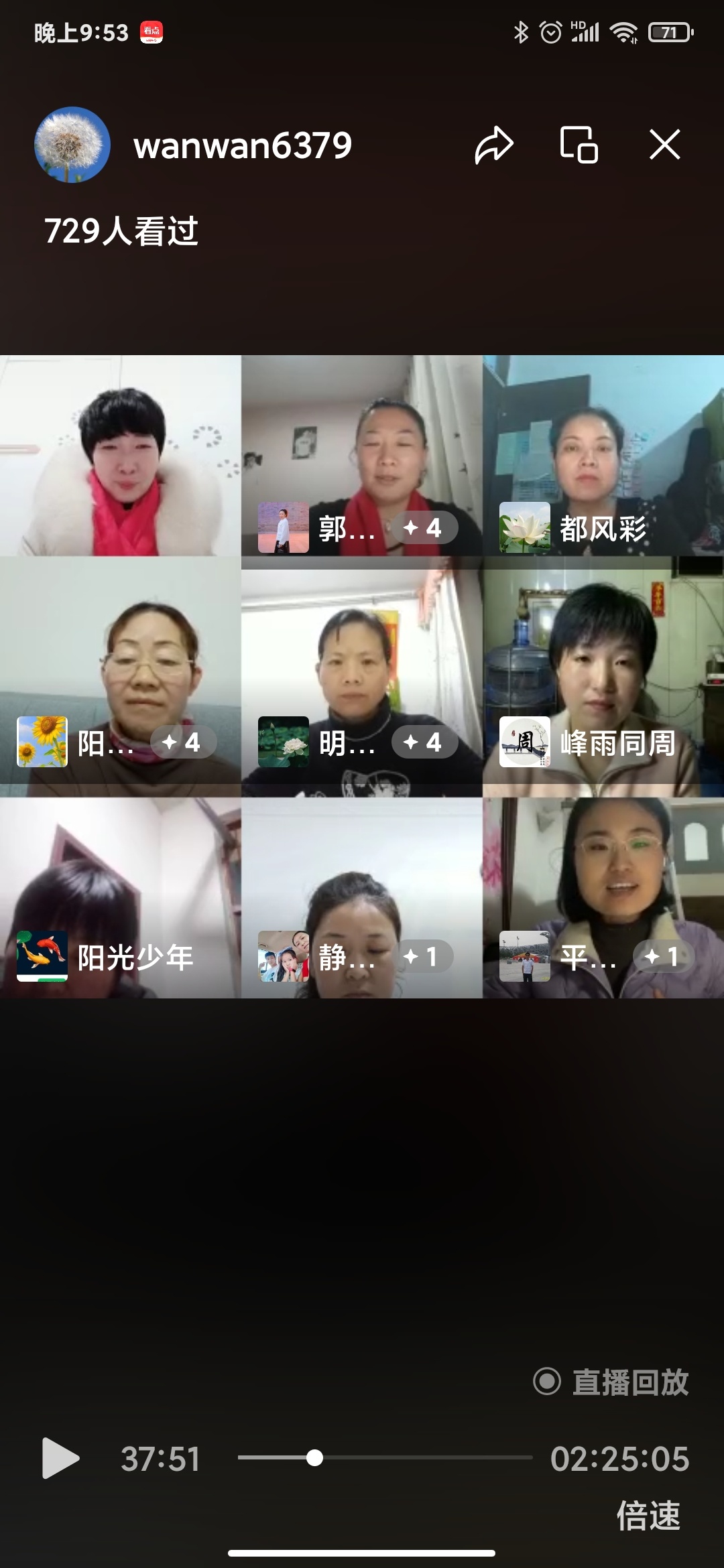Select the lotus avatar next to 都风彩

pos(526,529)
